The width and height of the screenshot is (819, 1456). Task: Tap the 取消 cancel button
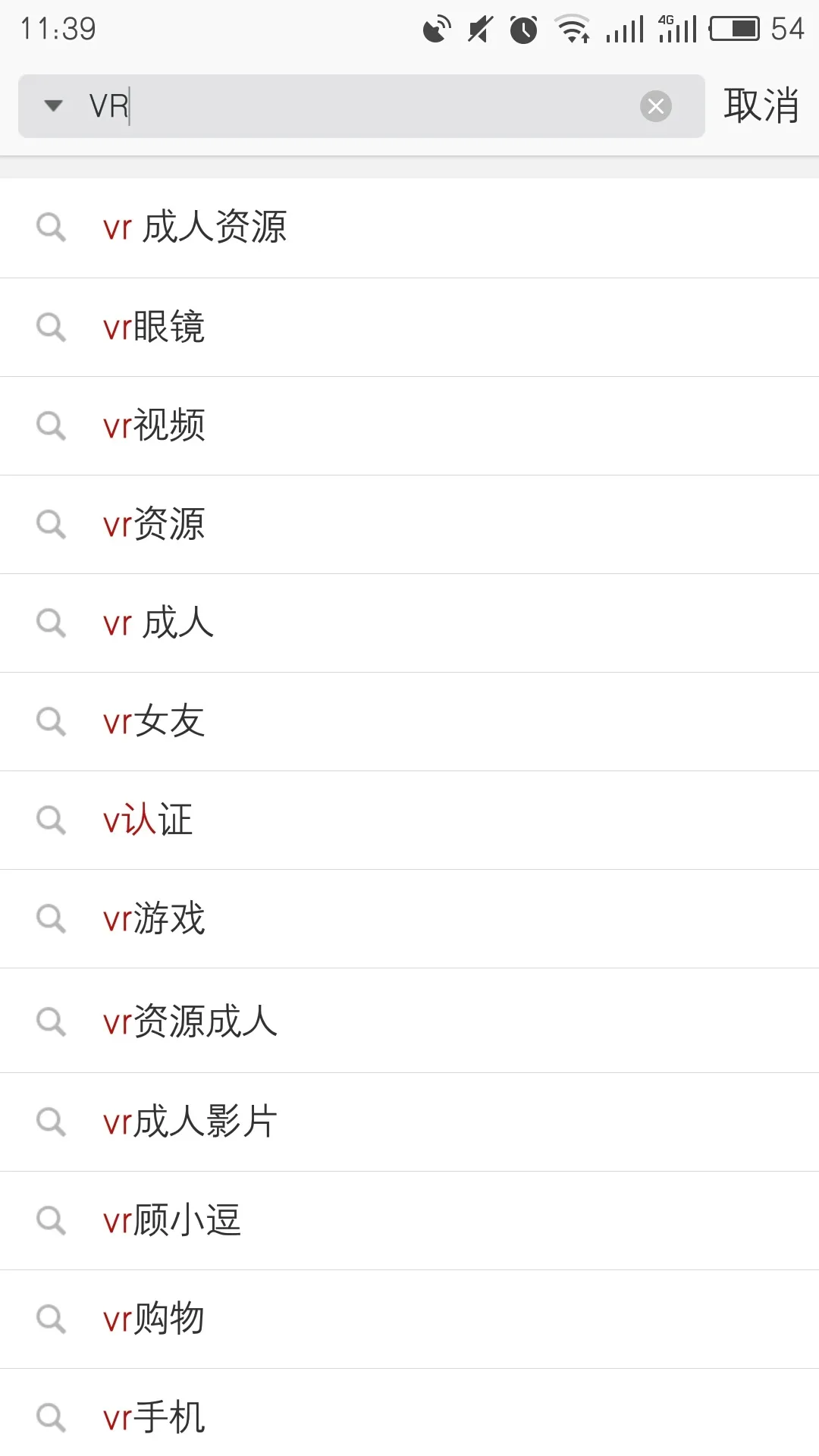coord(761,105)
